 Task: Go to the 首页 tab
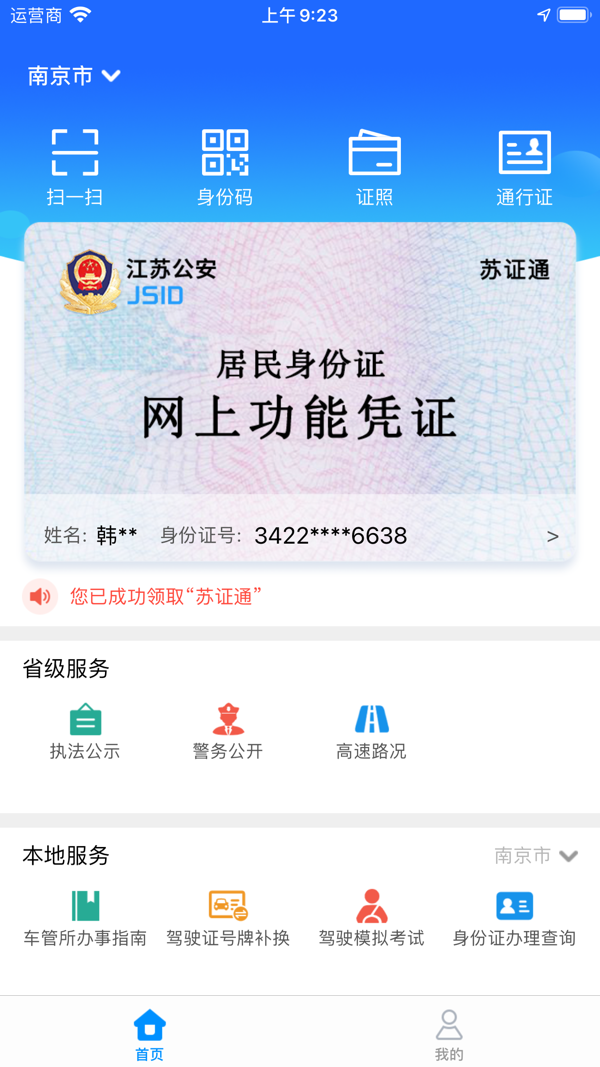[x=150, y=1034]
